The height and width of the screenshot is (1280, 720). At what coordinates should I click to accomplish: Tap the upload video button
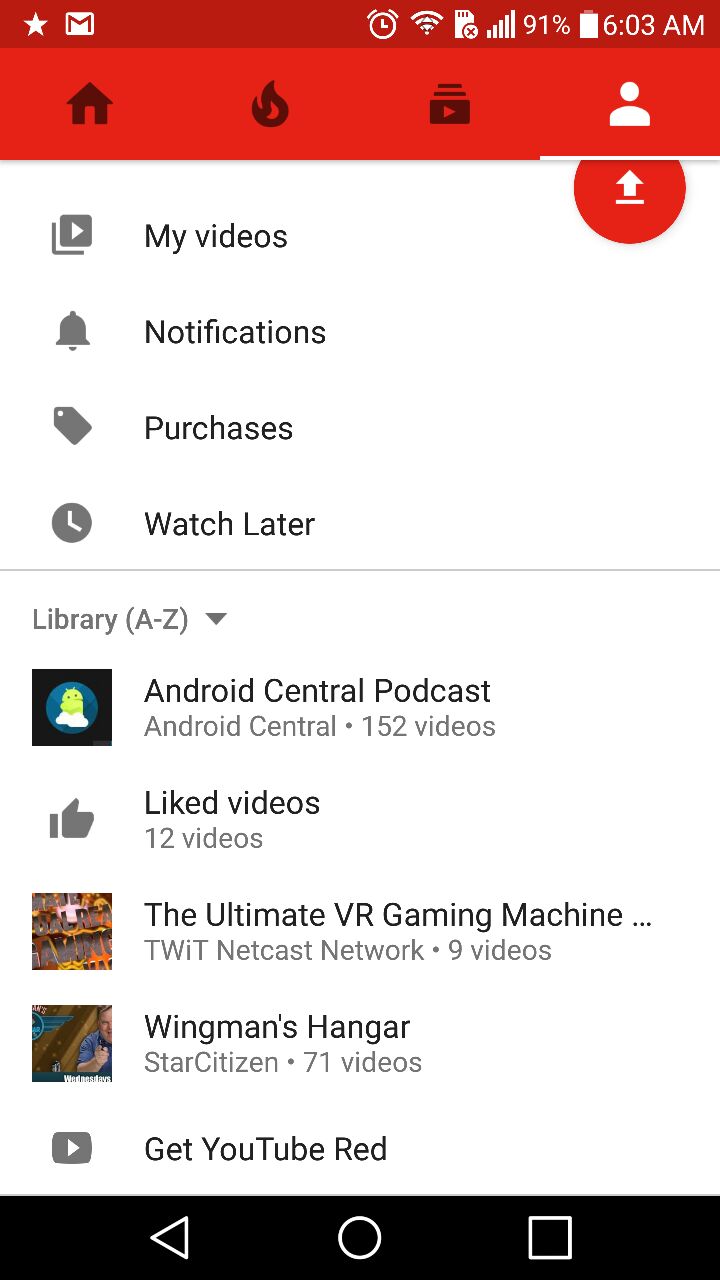coord(629,188)
